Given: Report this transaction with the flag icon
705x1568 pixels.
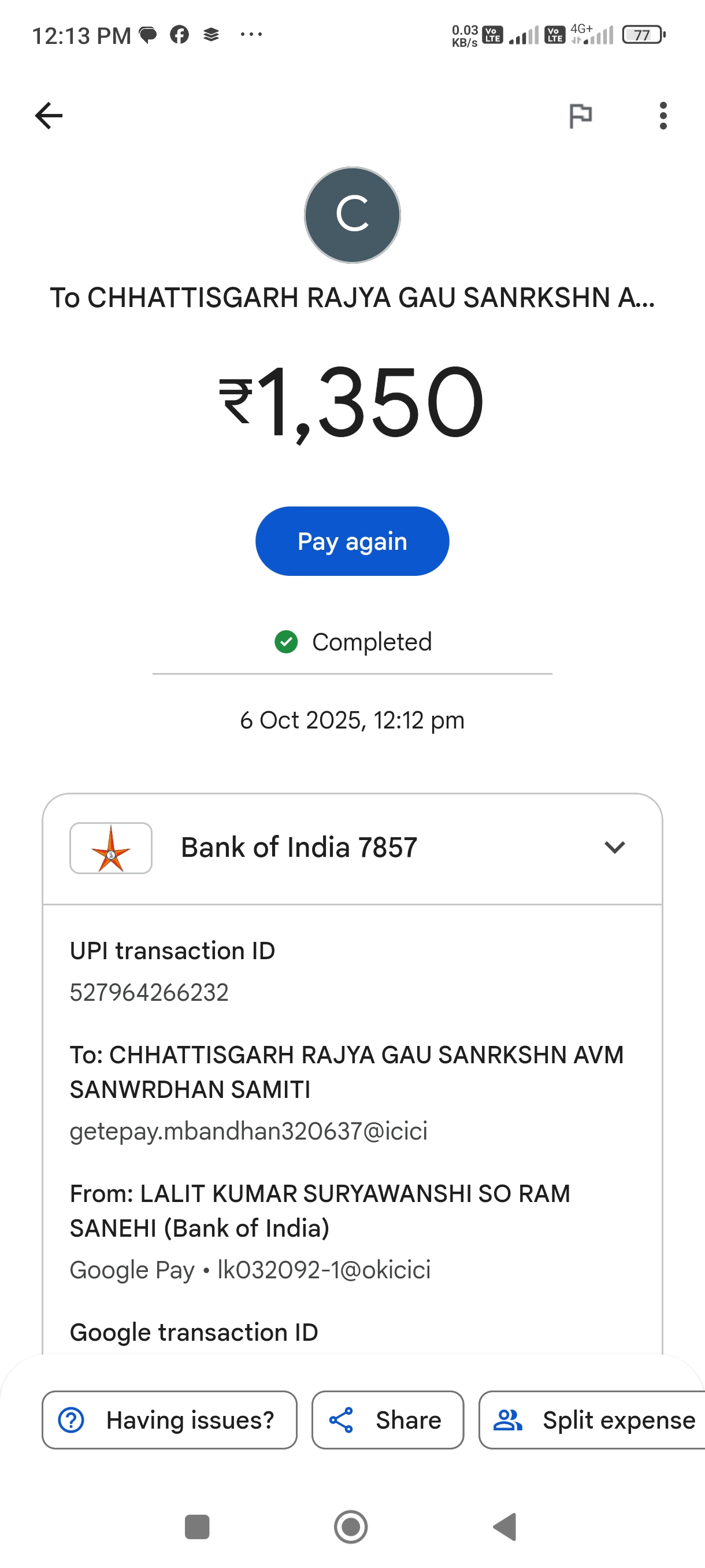Looking at the screenshot, I should 580,116.
